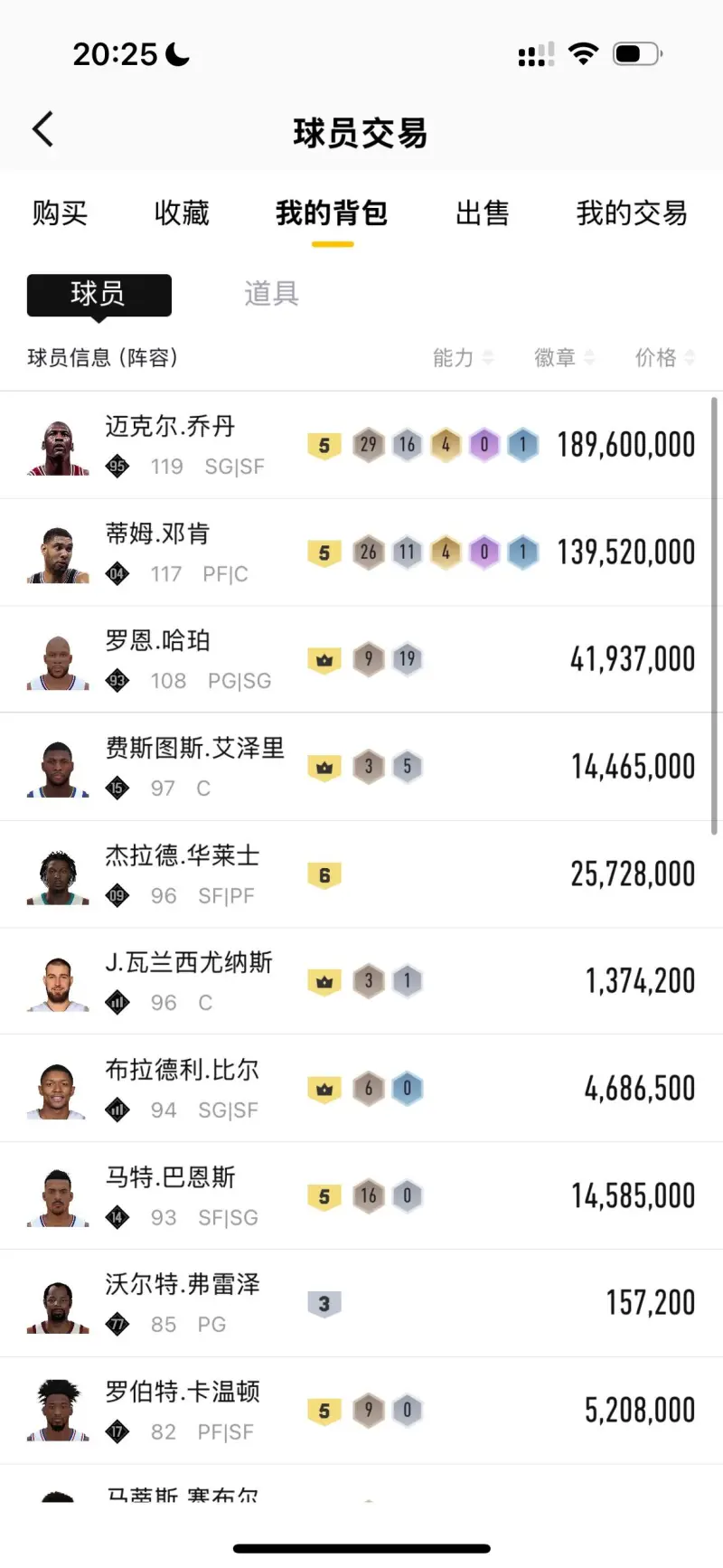Go back from 球员交易

42,130
